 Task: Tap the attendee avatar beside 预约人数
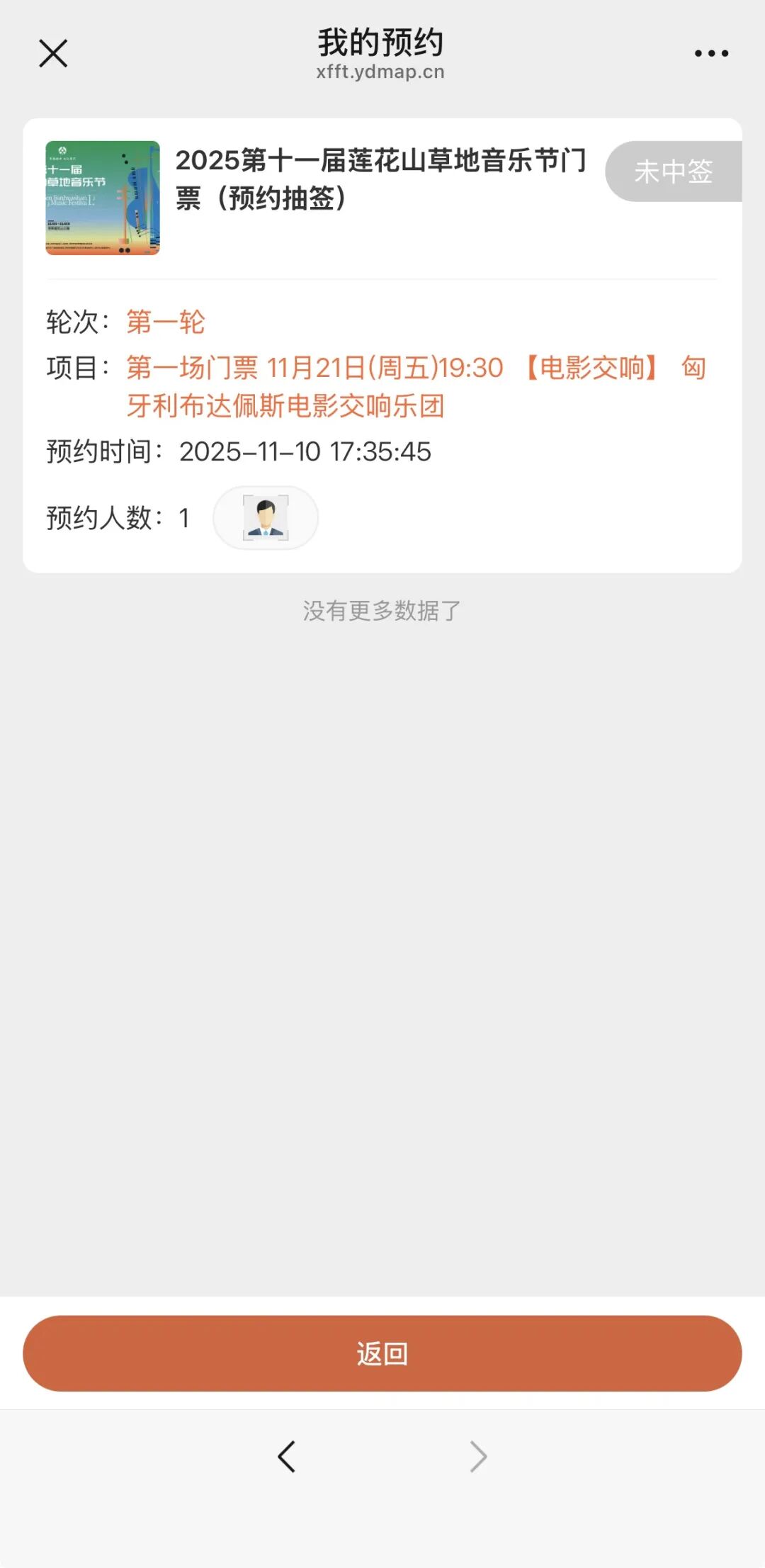coord(266,518)
